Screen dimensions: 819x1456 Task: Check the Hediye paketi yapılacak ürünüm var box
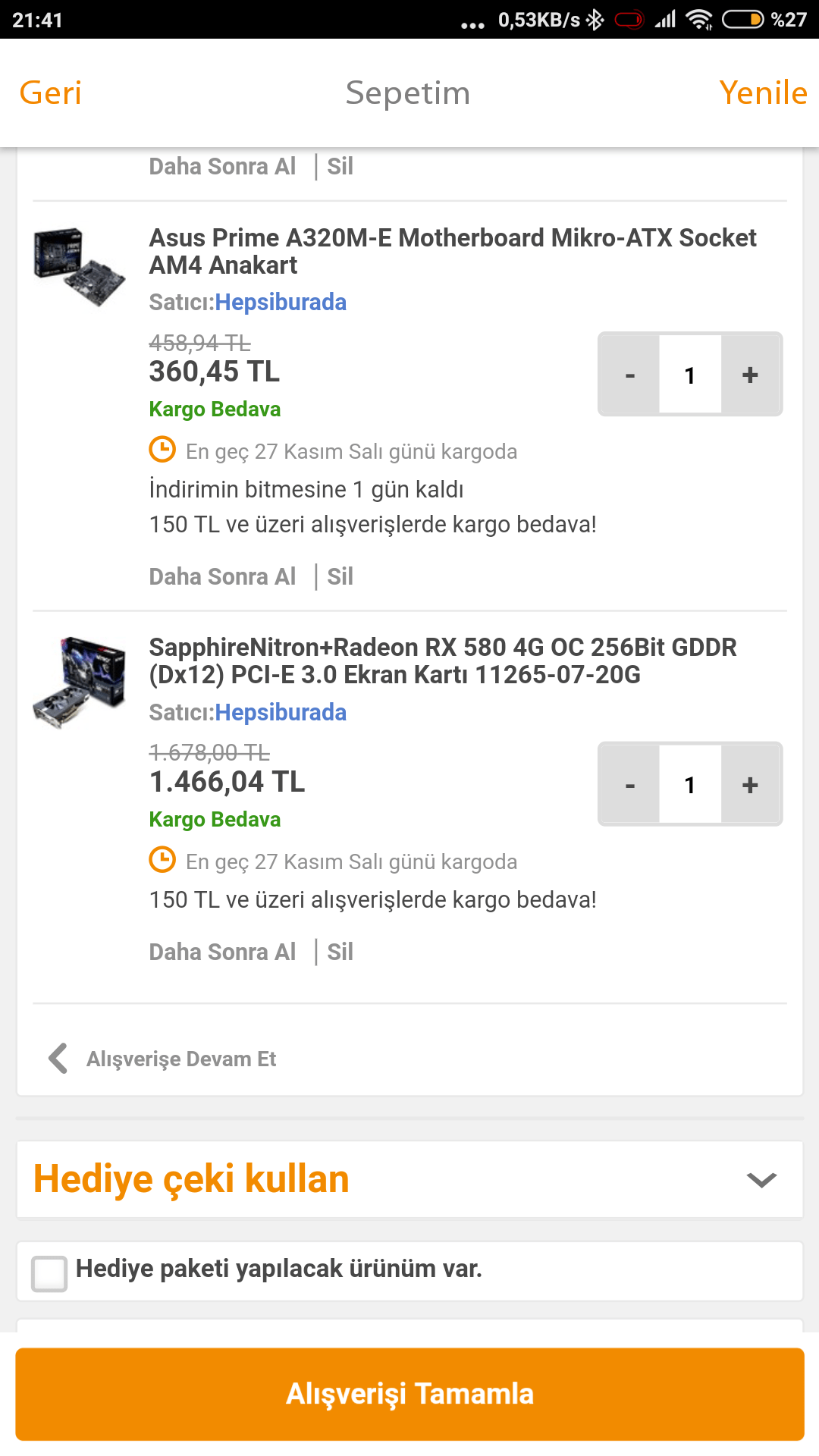coord(49,1273)
